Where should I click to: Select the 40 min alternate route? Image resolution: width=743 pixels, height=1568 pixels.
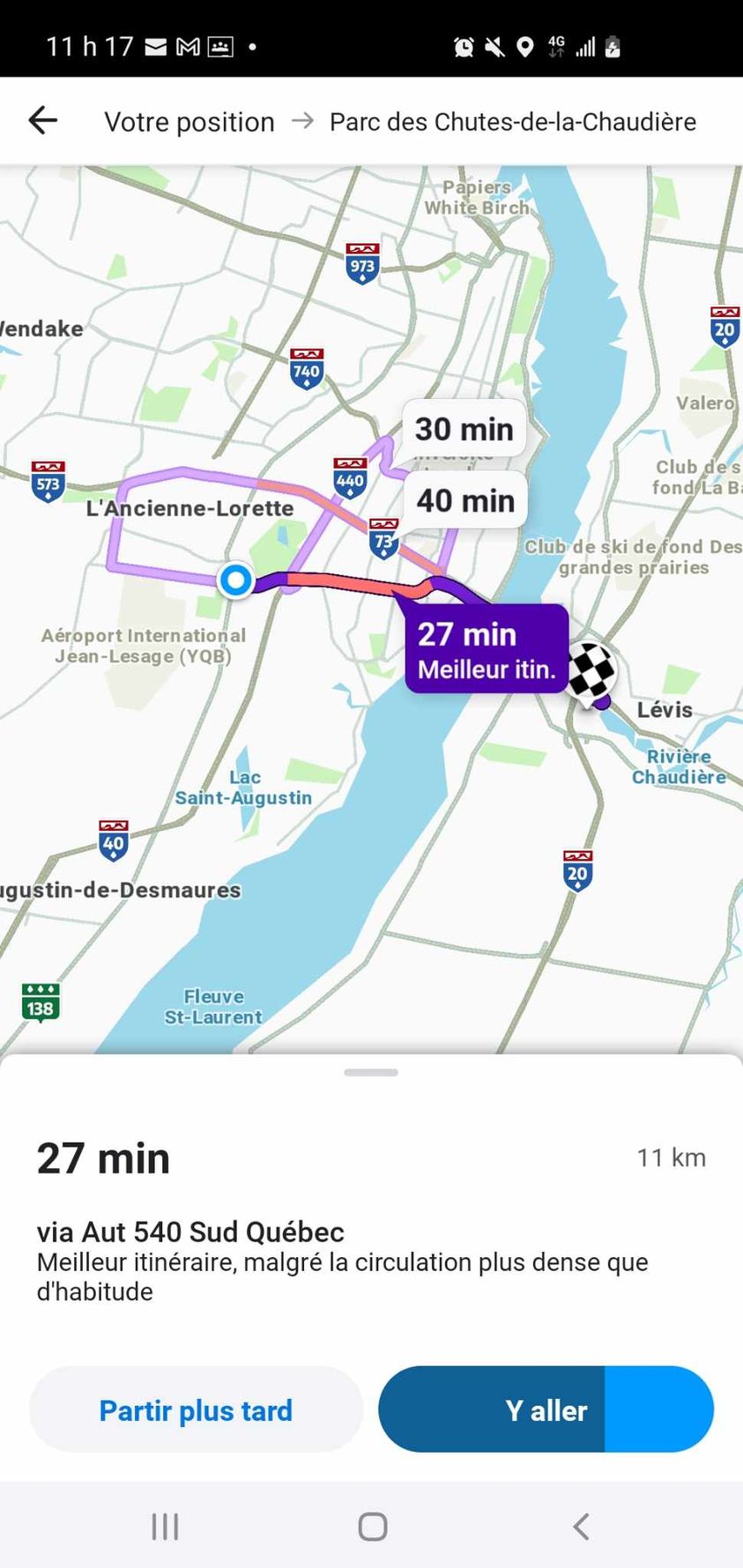(x=465, y=500)
